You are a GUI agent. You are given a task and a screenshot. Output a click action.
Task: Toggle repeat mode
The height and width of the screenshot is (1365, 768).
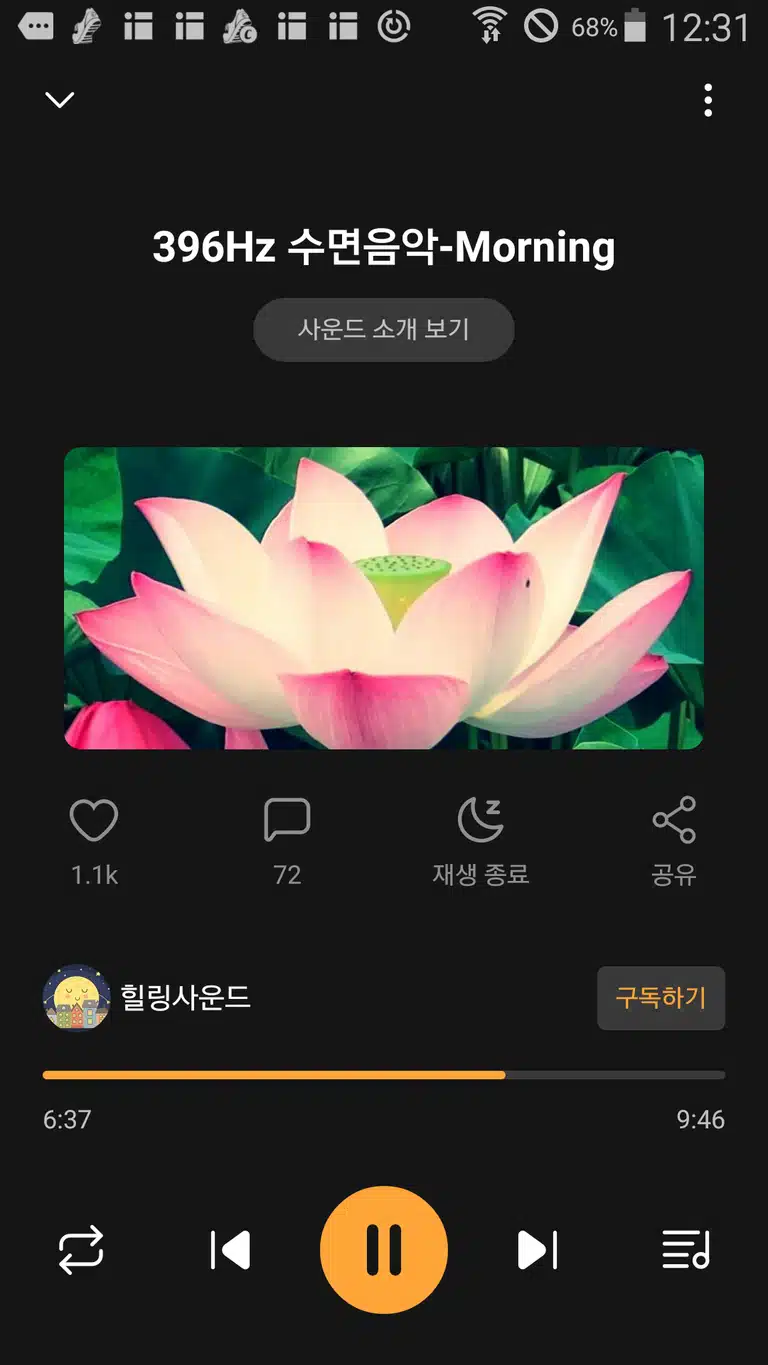pos(81,1251)
